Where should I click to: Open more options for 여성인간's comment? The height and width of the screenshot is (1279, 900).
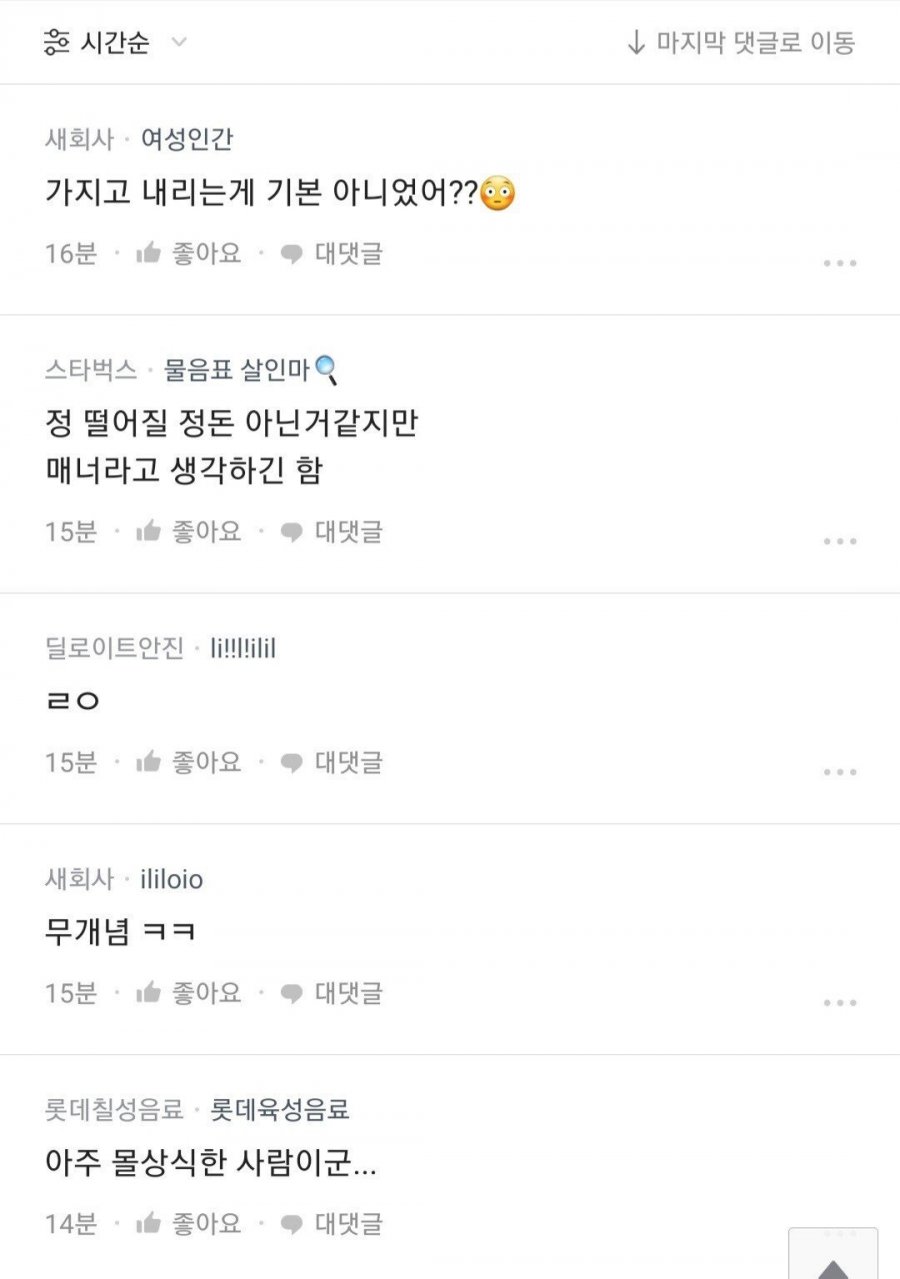coord(839,263)
